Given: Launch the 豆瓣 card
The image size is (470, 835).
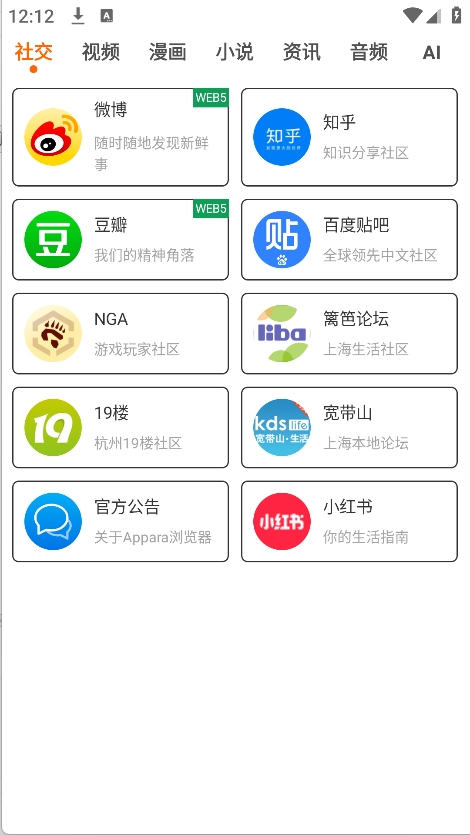Looking at the screenshot, I should pyautogui.click(x=120, y=240).
